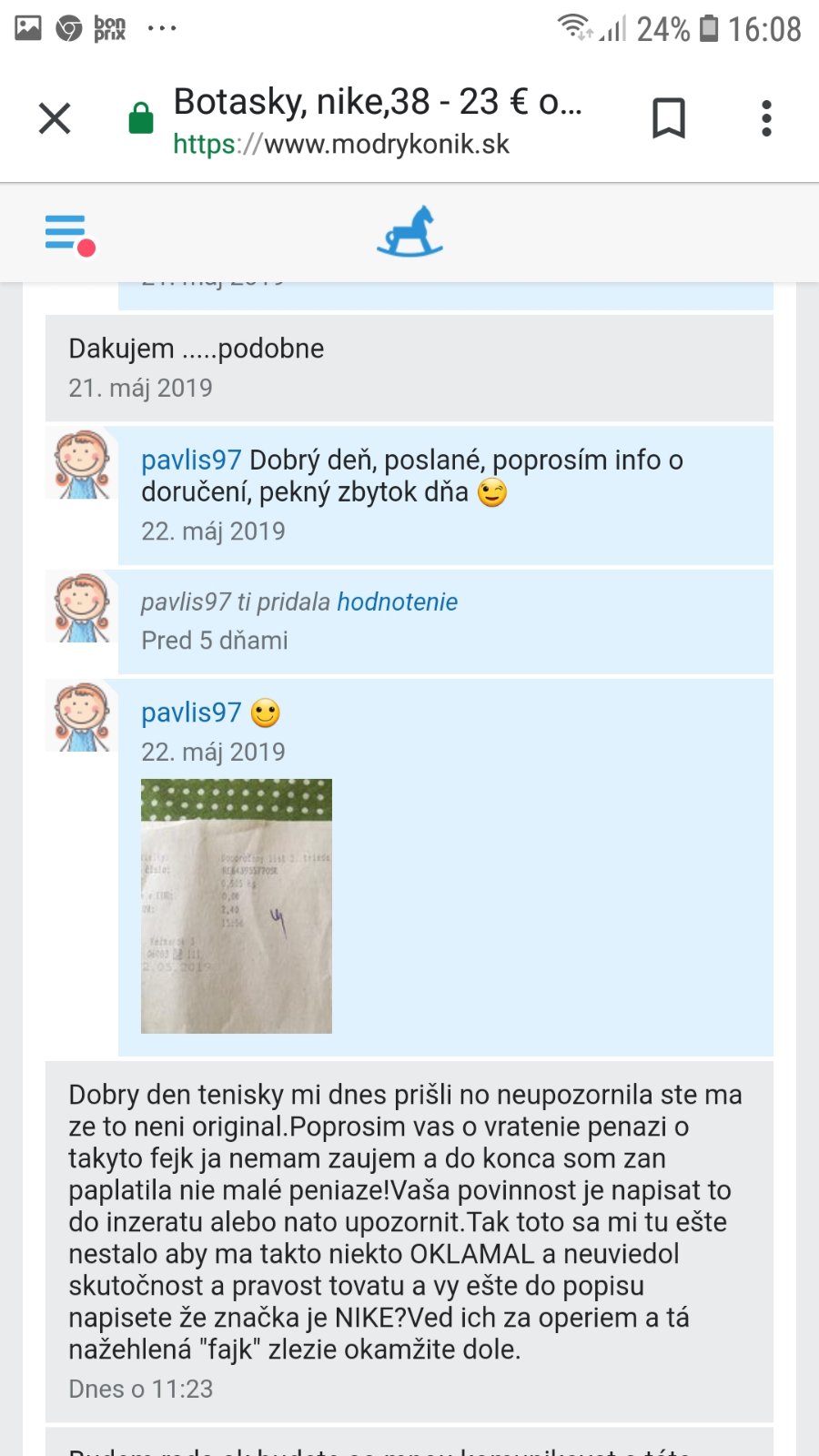
Task: Open the browser overflow menu
Action: [x=766, y=118]
